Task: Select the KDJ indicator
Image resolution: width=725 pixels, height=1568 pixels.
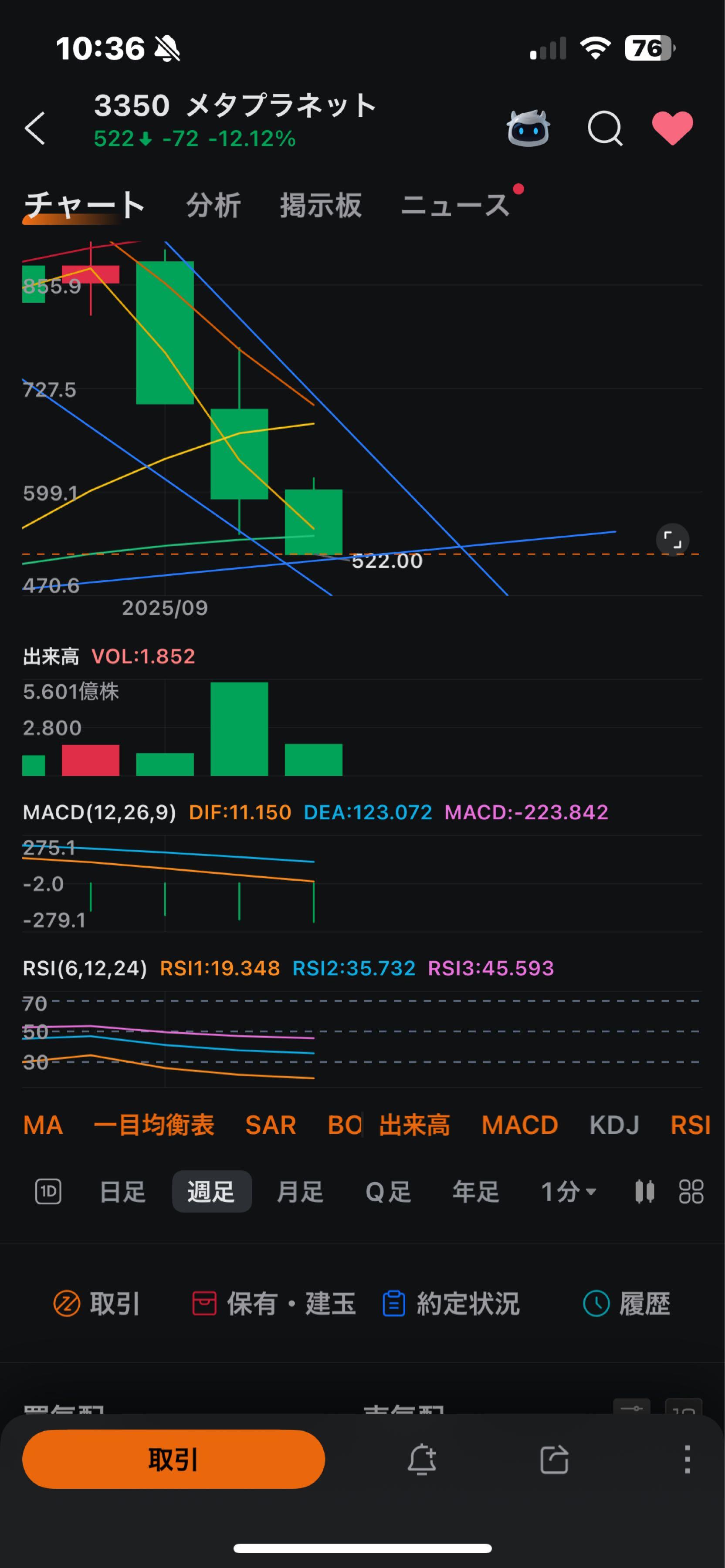Action: point(613,1125)
